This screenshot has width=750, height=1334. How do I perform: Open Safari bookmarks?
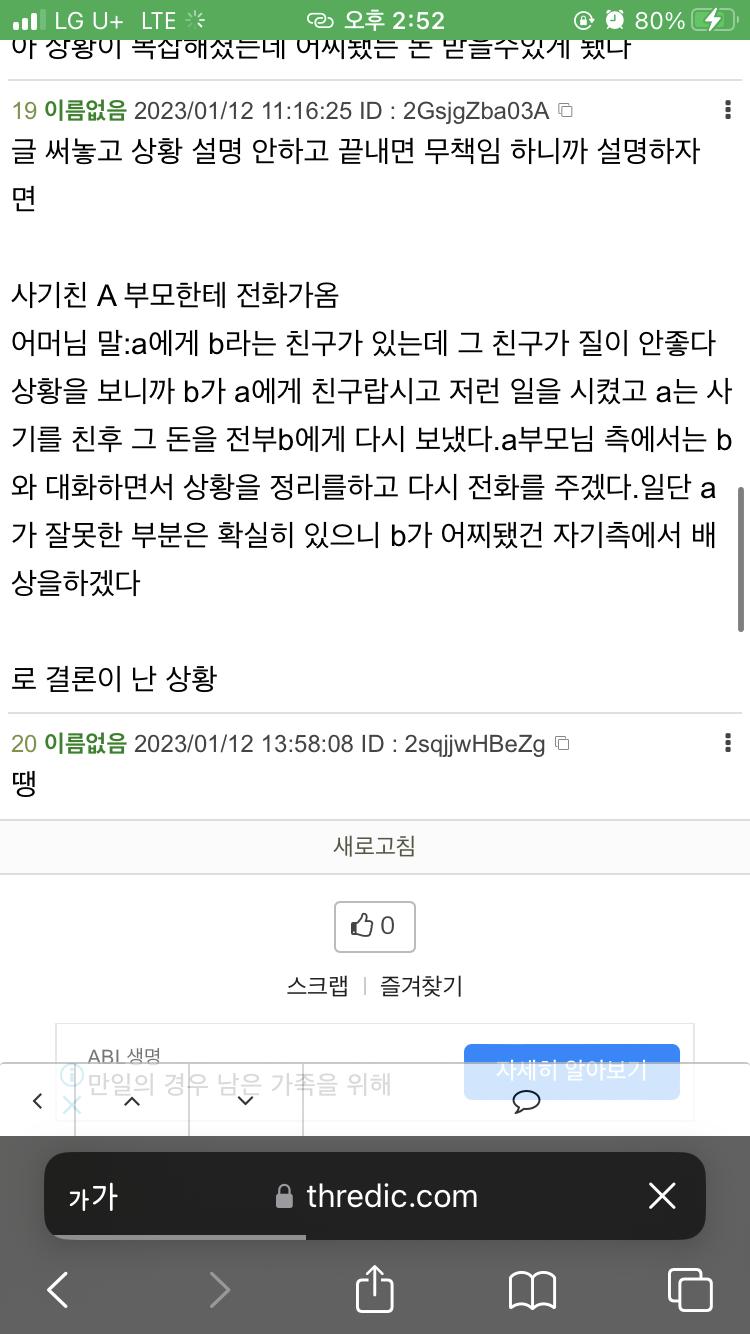[532, 1290]
